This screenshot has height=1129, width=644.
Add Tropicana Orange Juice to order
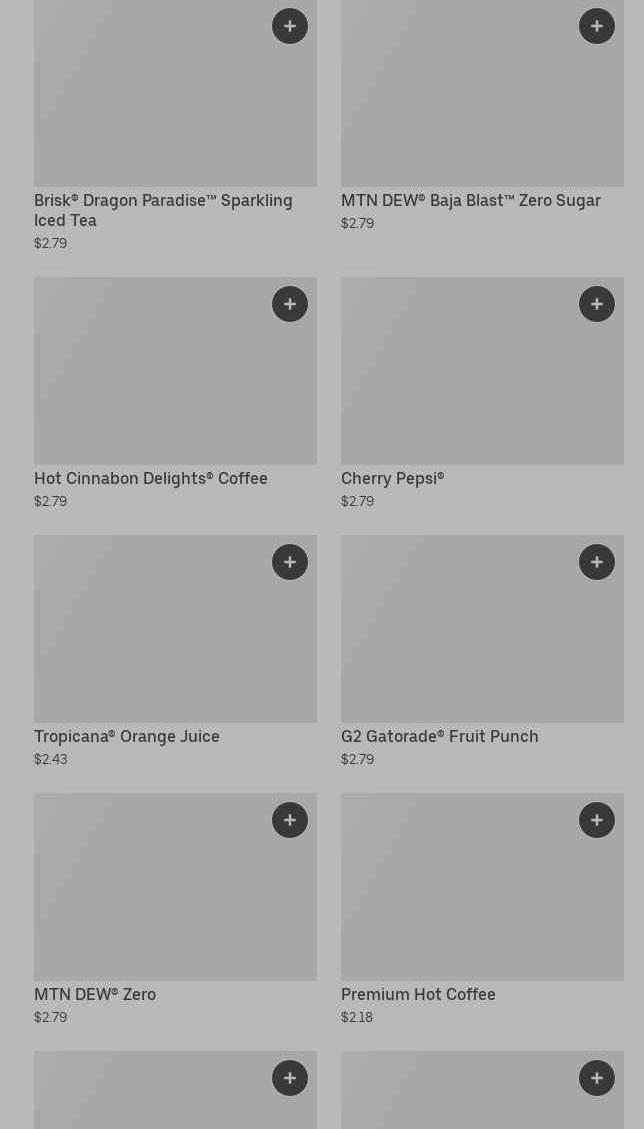(290, 562)
